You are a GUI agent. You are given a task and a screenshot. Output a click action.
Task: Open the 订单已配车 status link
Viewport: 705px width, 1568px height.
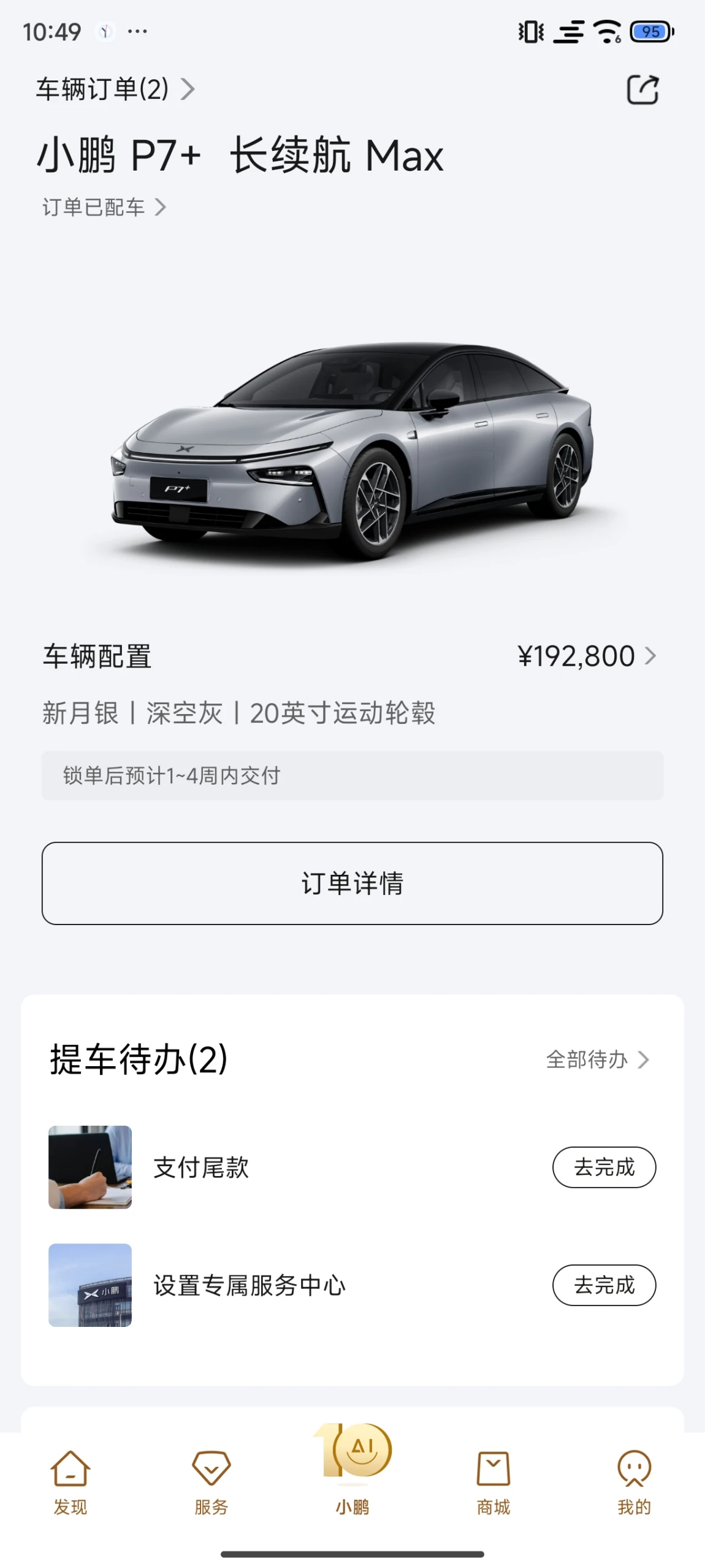pyautogui.click(x=104, y=207)
